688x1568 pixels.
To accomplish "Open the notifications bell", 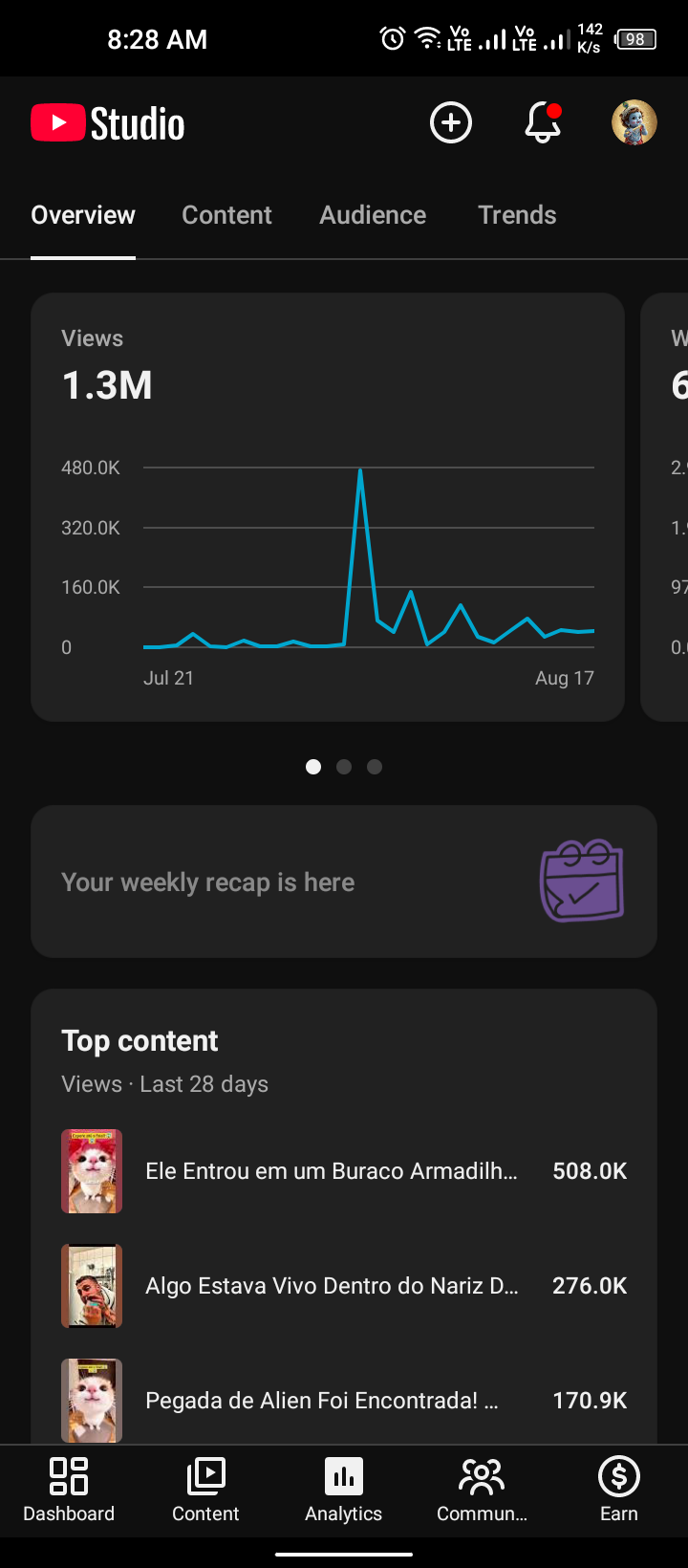I will [x=543, y=123].
